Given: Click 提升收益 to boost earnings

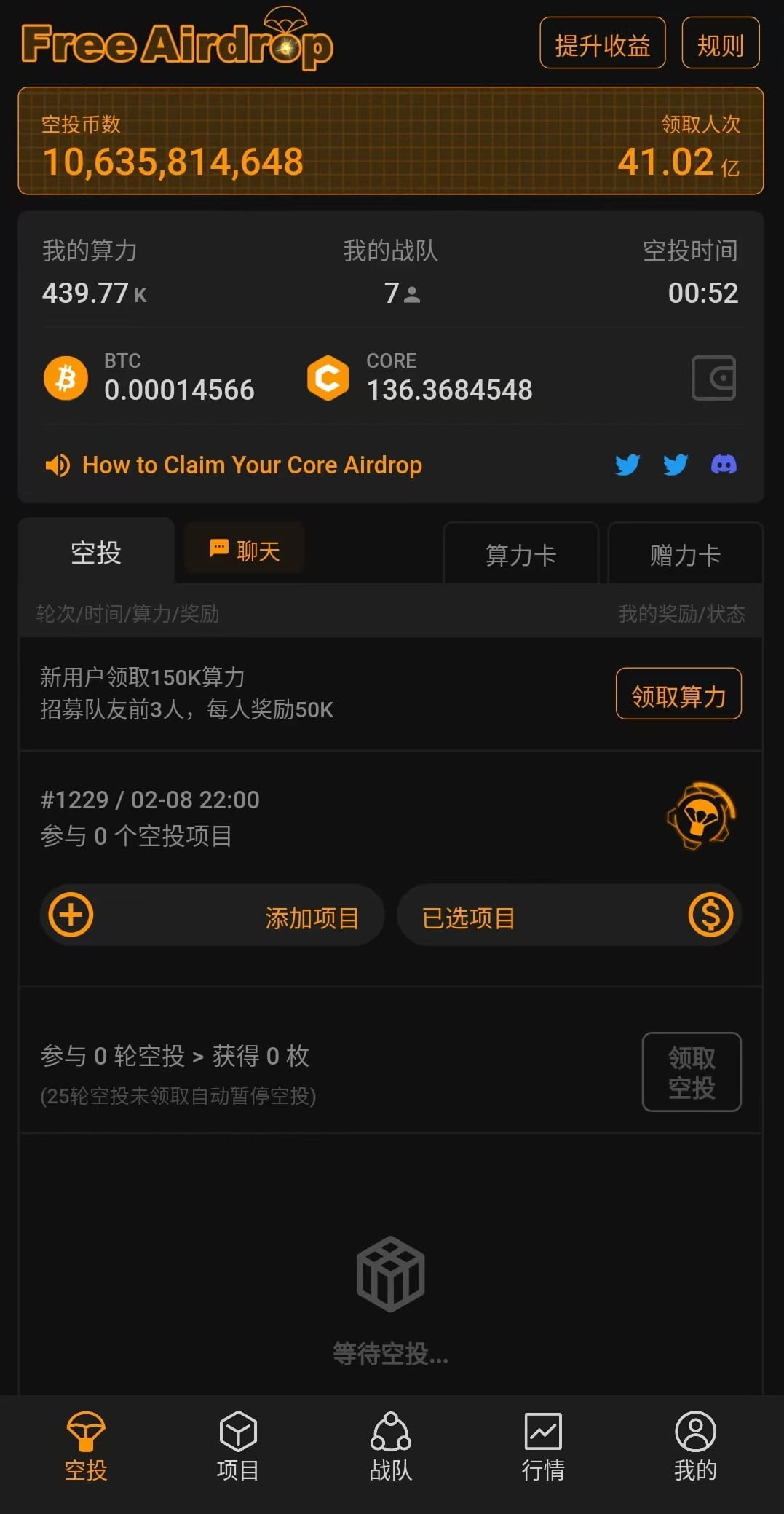Looking at the screenshot, I should tap(602, 43).
